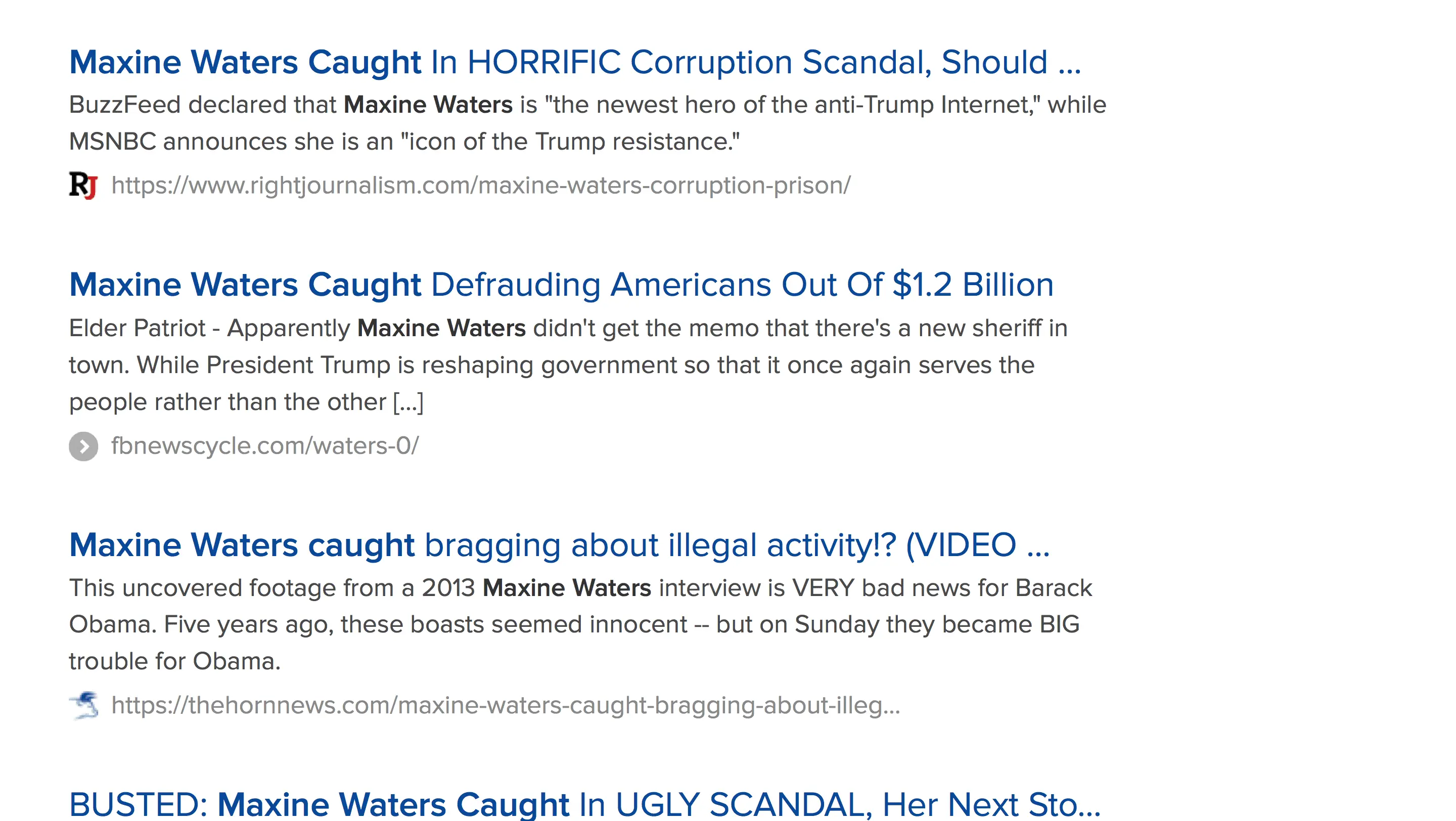Open Defrauding Americans Out Of $1.2 Billion result
The height and width of the screenshot is (821, 1456).
561,285
